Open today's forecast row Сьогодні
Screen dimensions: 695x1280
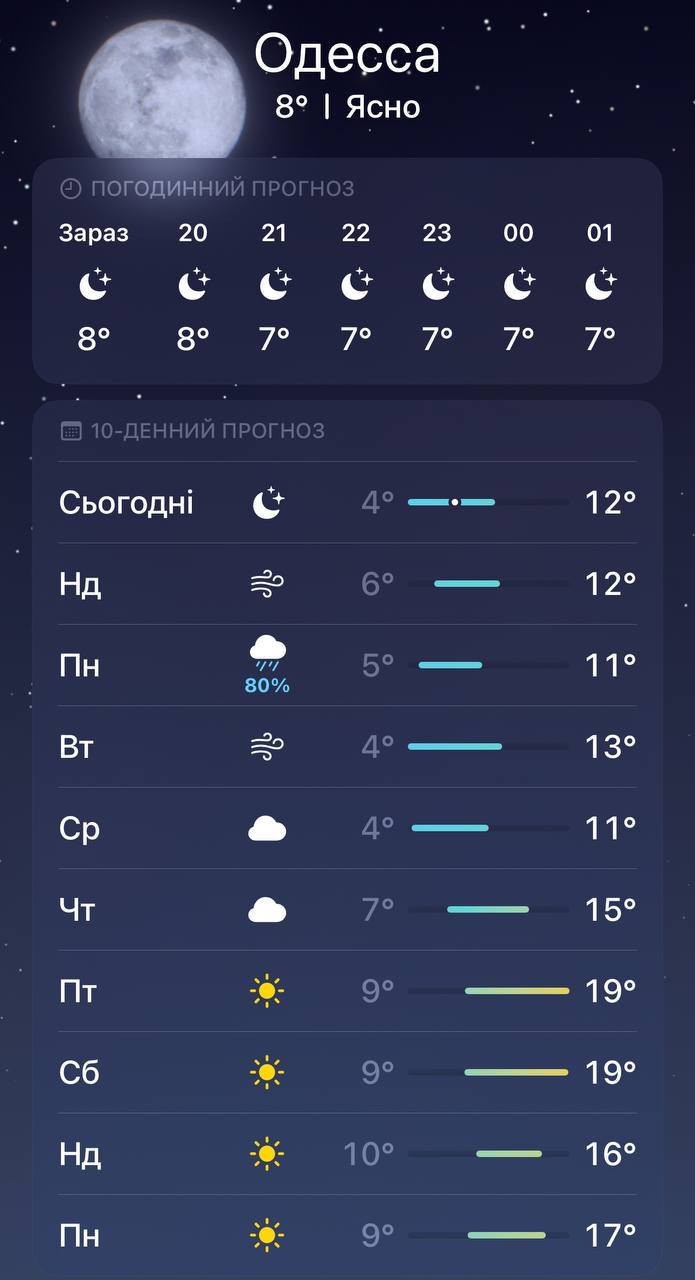[x=347, y=502]
